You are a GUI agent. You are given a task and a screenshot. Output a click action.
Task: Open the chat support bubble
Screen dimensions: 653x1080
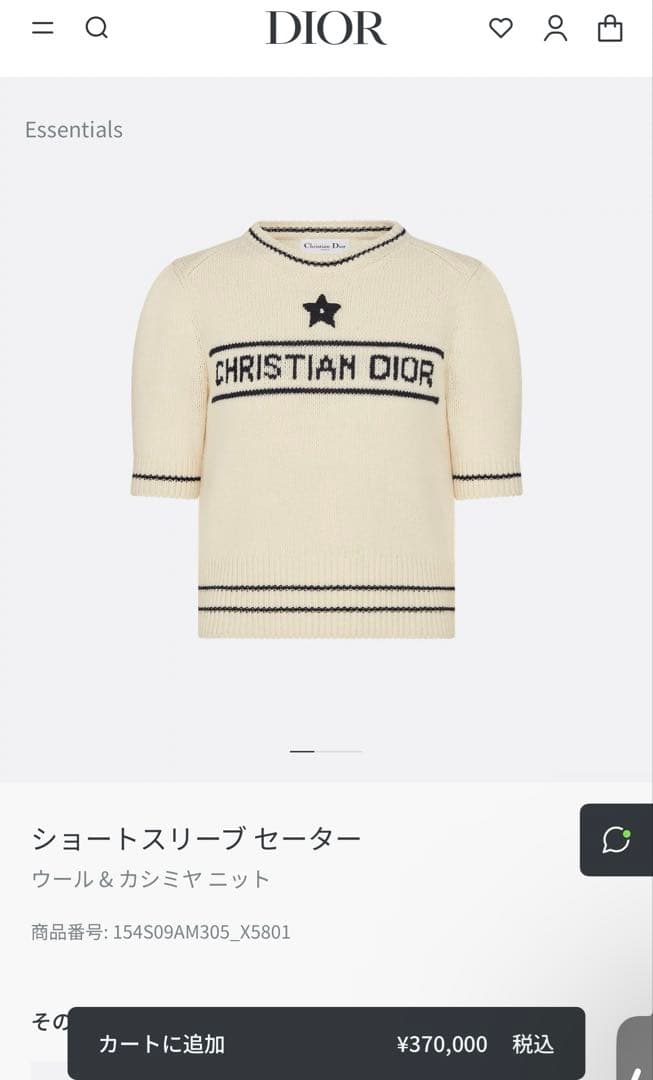(x=616, y=840)
